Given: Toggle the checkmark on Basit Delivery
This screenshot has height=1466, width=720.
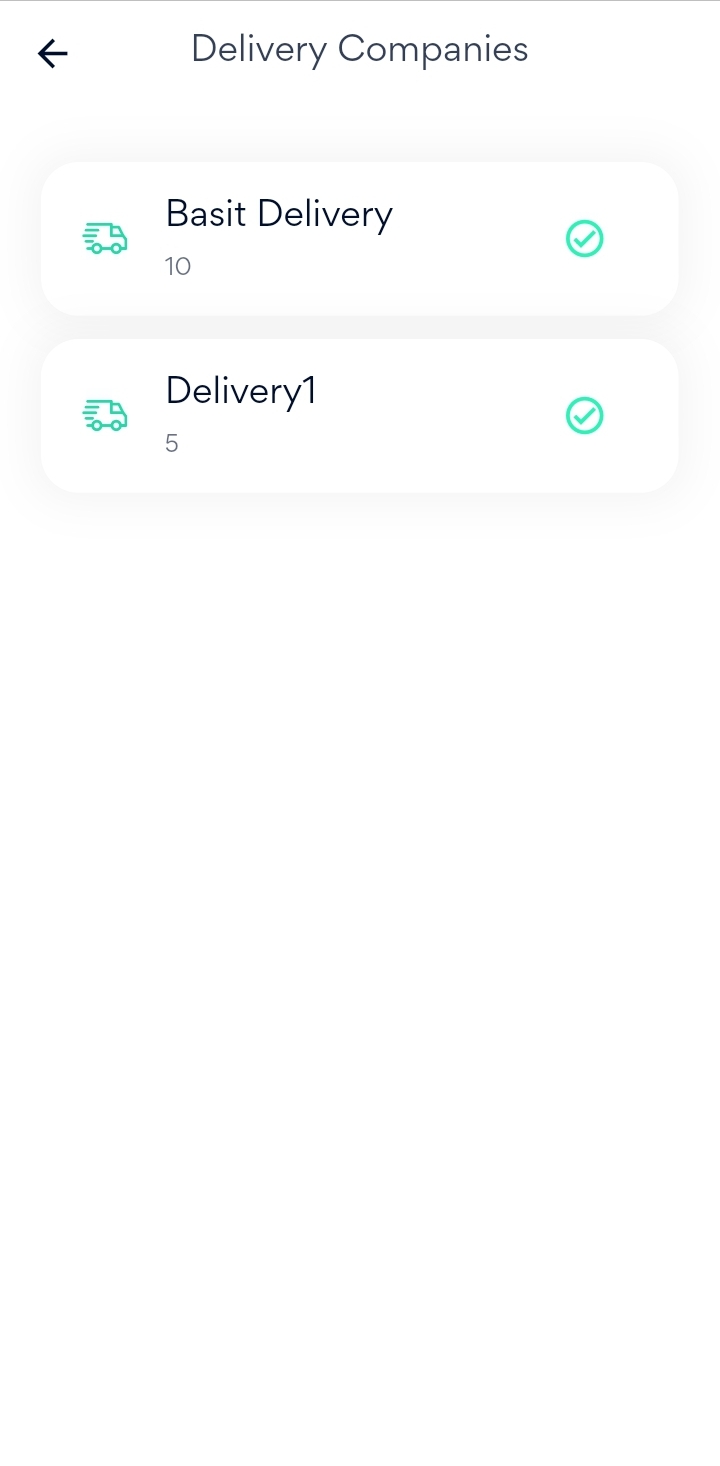Looking at the screenshot, I should pyautogui.click(x=584, y=239).
